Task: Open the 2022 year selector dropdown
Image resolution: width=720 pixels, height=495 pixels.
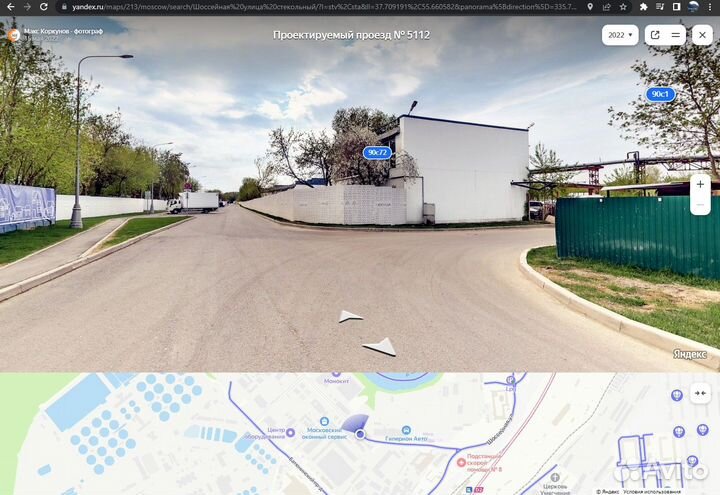Action: 620,35
